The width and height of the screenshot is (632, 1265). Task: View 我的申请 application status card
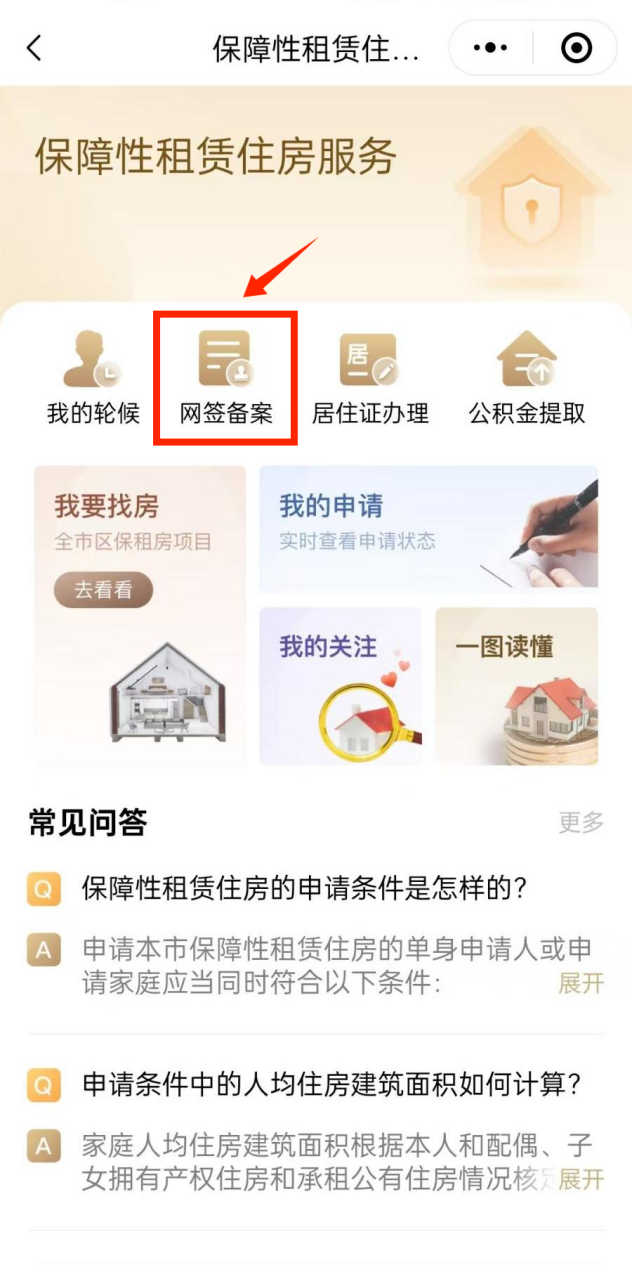428,530
